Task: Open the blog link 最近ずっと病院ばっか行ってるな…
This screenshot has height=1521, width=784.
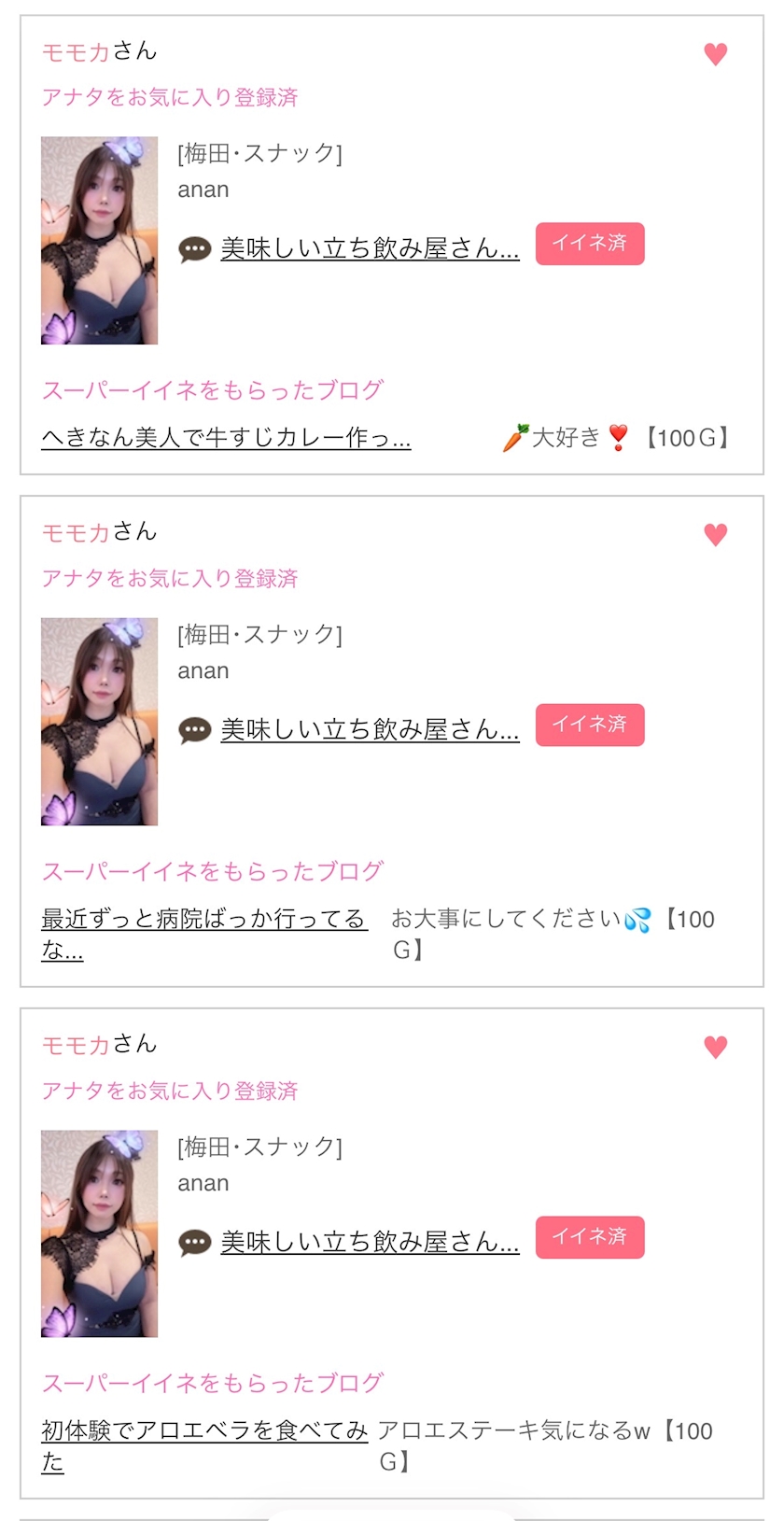Action: click(203, 920)
